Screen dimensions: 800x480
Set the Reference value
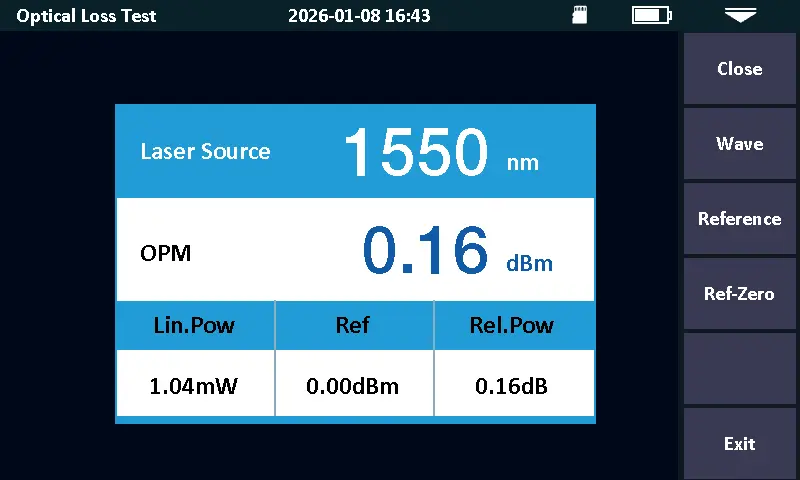[x=740, y=219]
